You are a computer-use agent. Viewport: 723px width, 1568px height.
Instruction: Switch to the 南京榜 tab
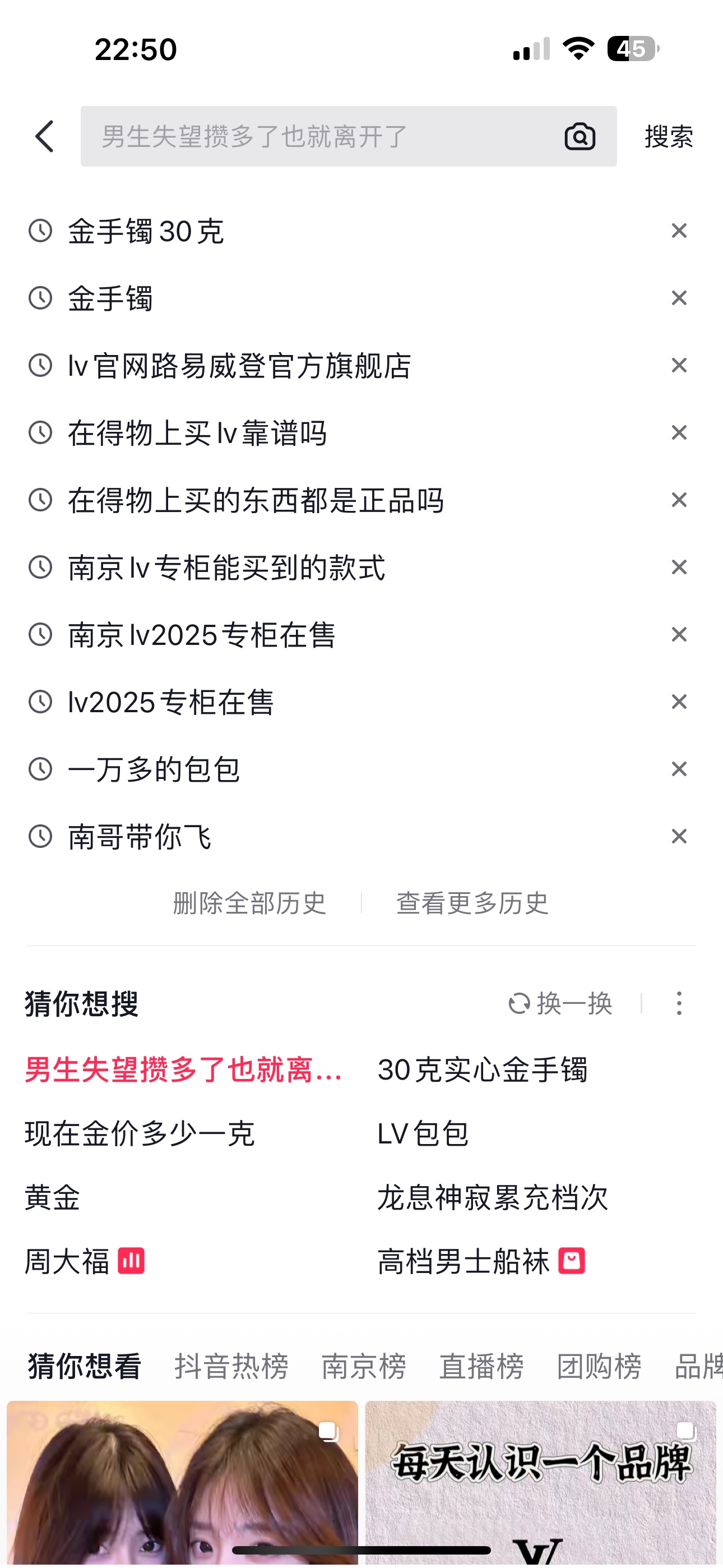point(364,1366)
